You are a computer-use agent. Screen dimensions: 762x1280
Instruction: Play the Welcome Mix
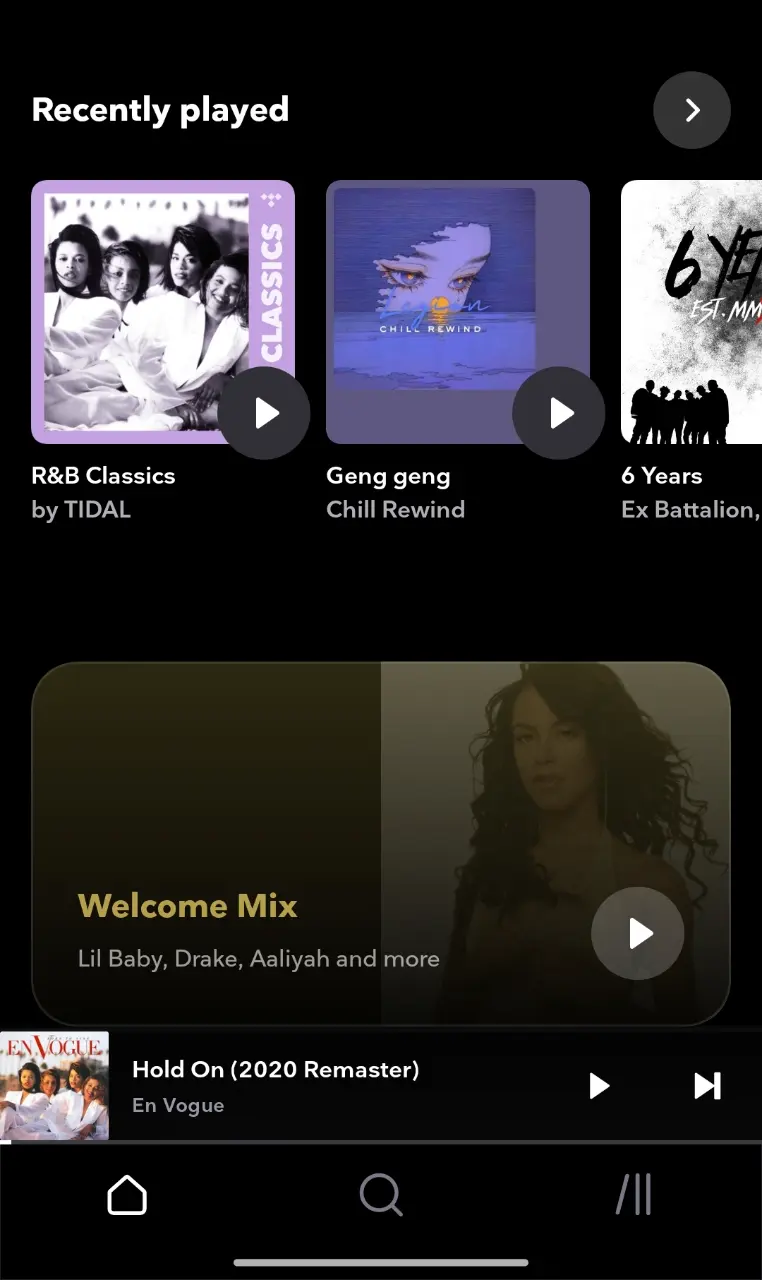(638, 933)
